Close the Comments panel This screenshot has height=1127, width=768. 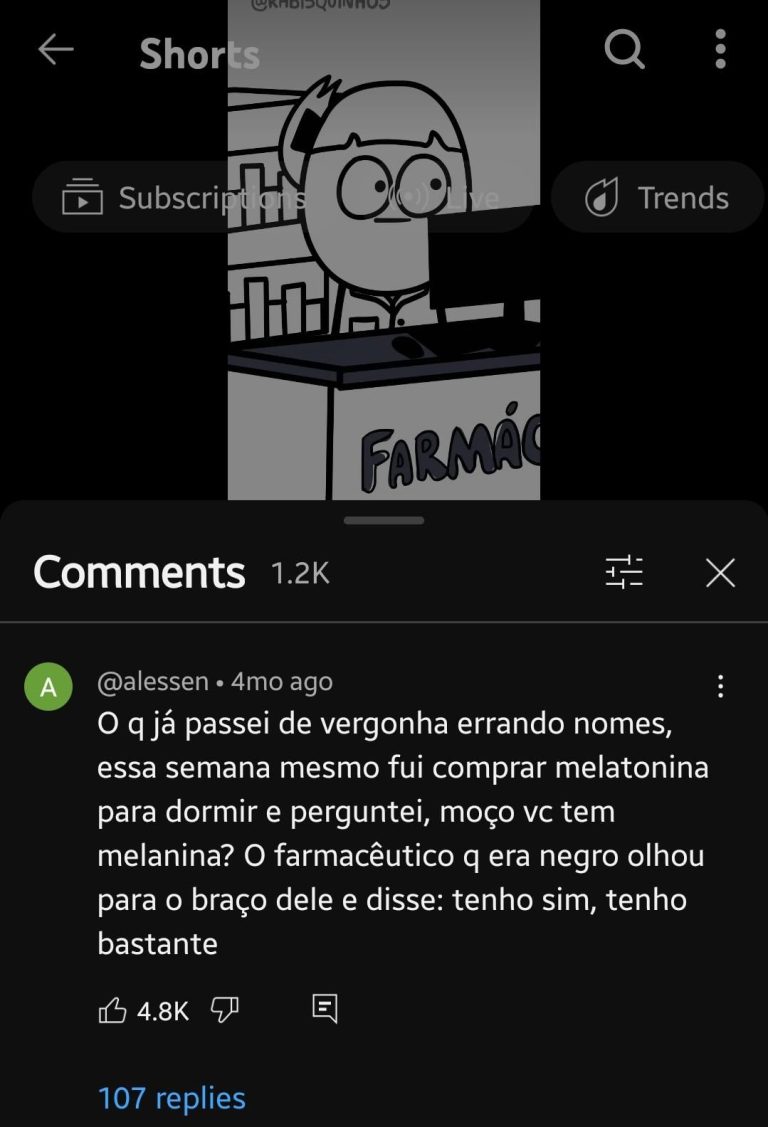(x=720, y=572)
